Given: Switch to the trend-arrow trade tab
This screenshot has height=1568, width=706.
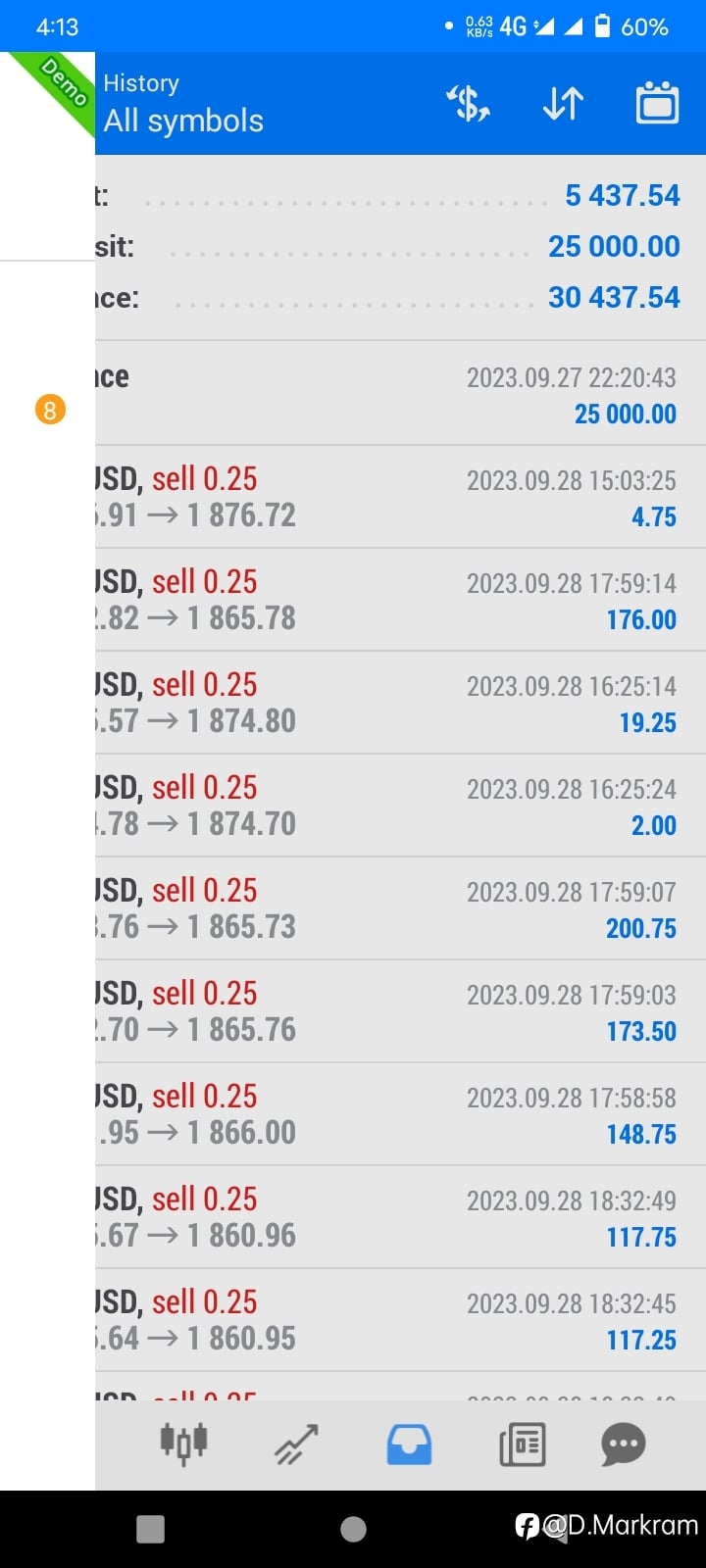Looking at the screenshot, I should 296,1444.
